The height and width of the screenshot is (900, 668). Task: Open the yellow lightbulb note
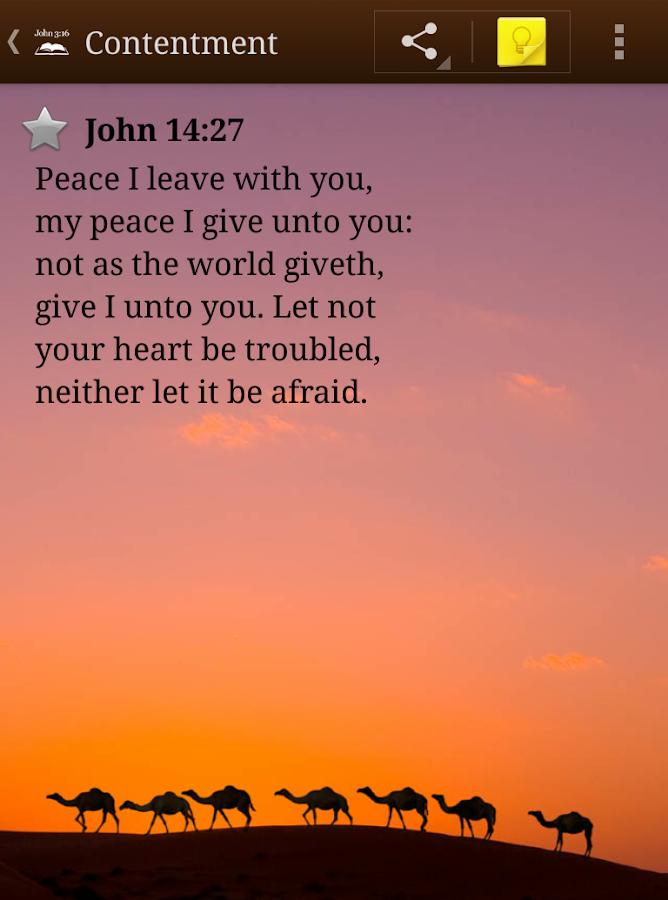[x=521, y=42]
